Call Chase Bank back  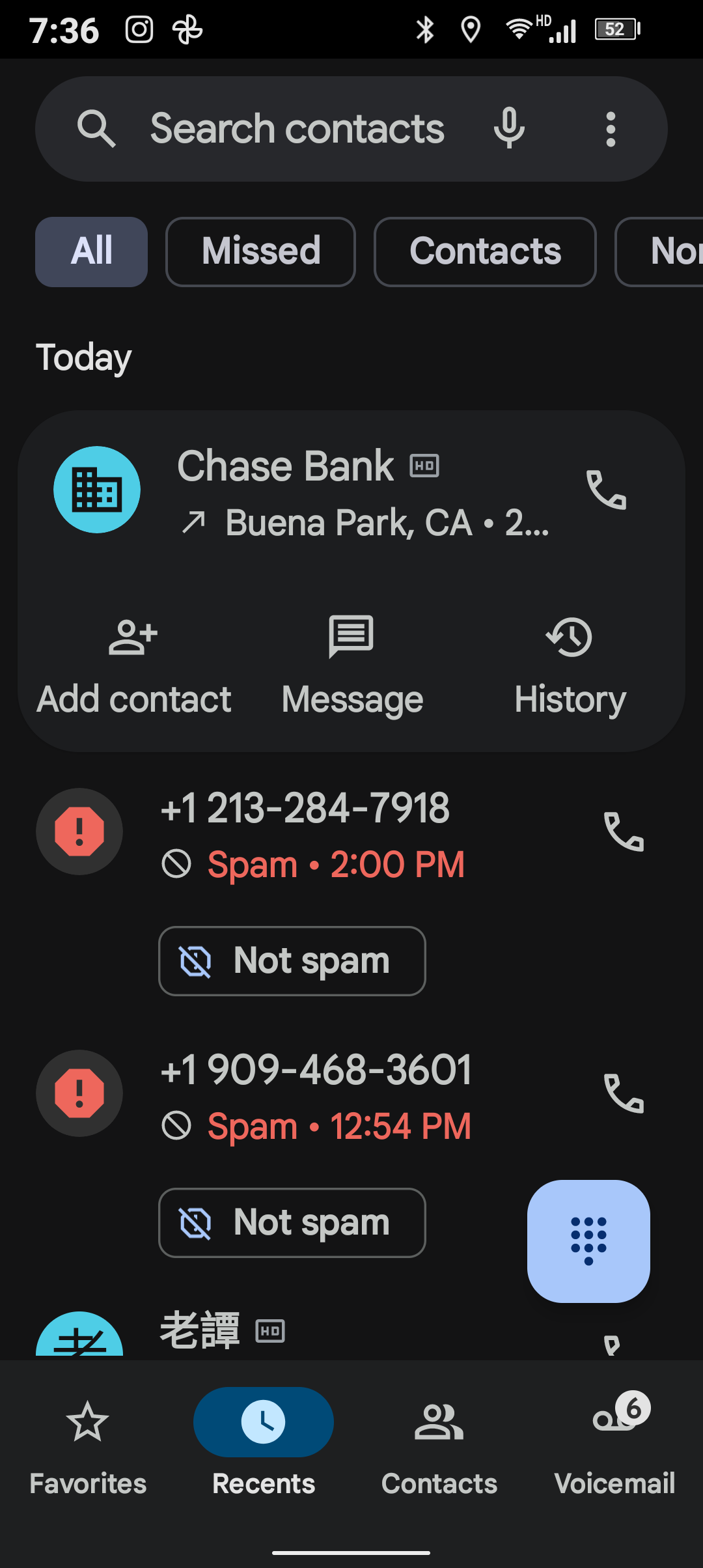[606, 490]
